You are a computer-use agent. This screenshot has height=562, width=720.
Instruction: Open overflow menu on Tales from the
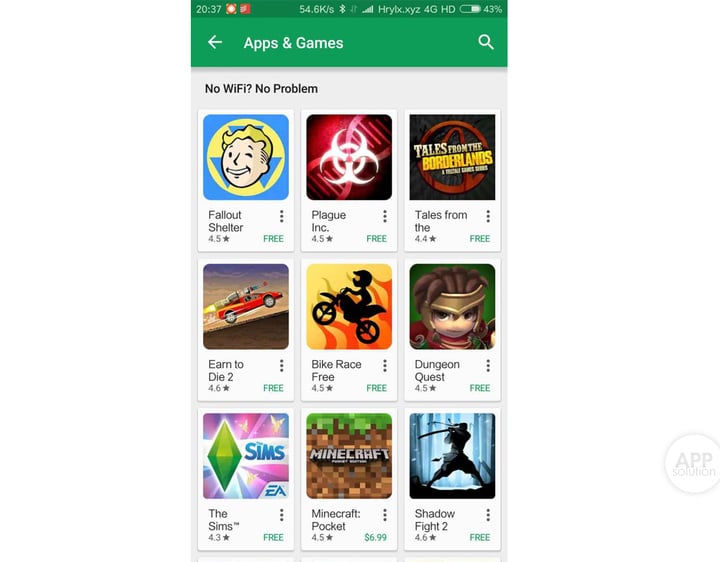click(x=488, y=216)
